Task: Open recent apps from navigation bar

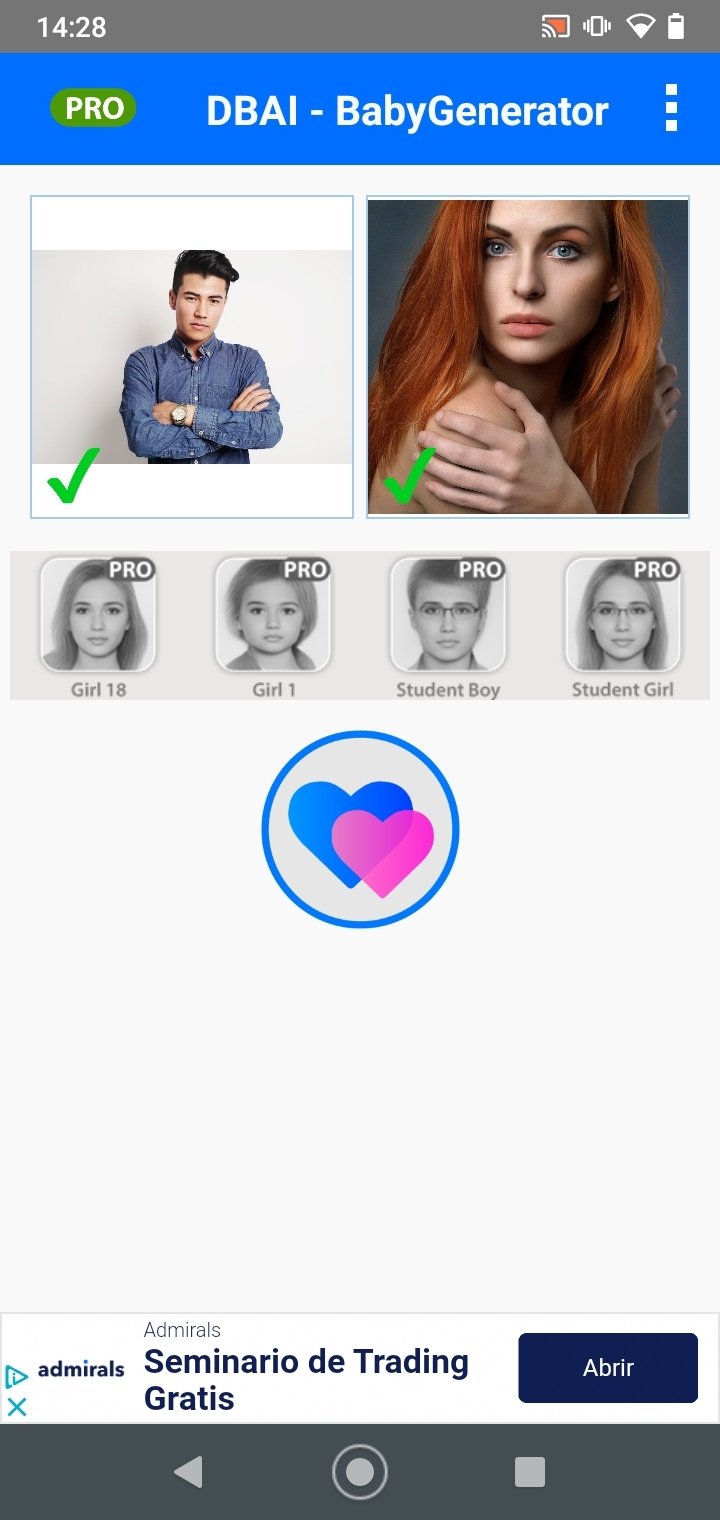Action: click(530, 1472)
